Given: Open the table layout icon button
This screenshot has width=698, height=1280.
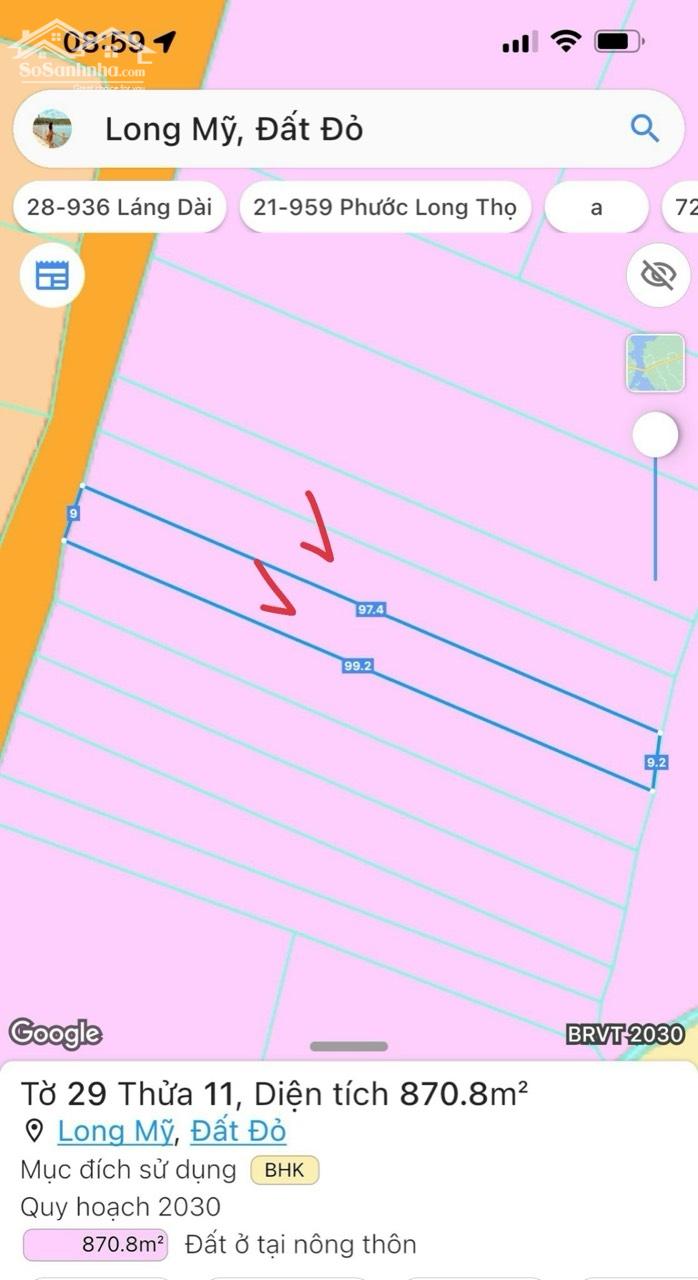Looking at the screenshot, I should (x=52, y=276).
